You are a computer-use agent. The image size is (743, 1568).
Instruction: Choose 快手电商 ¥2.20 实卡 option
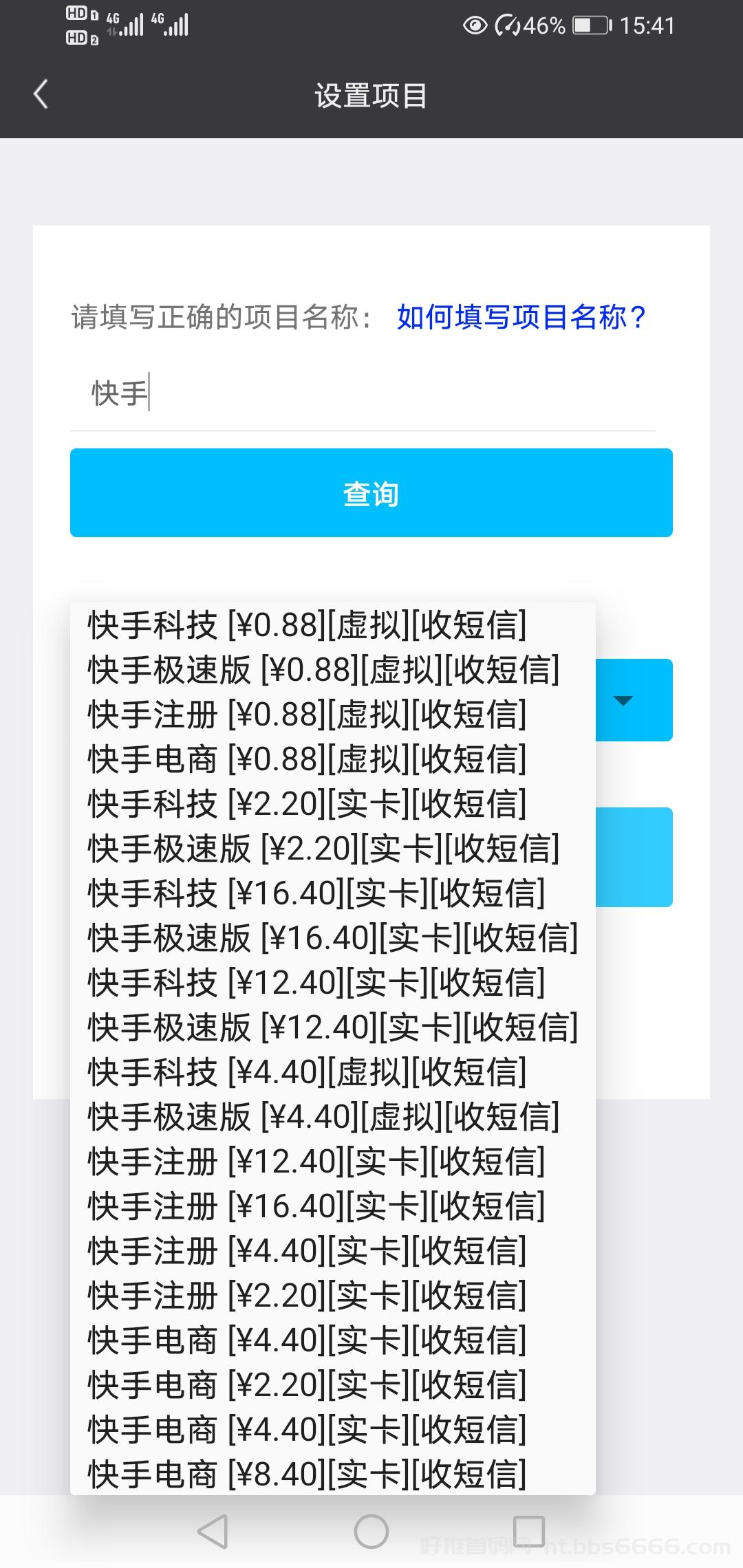[x=333, y=1385]
